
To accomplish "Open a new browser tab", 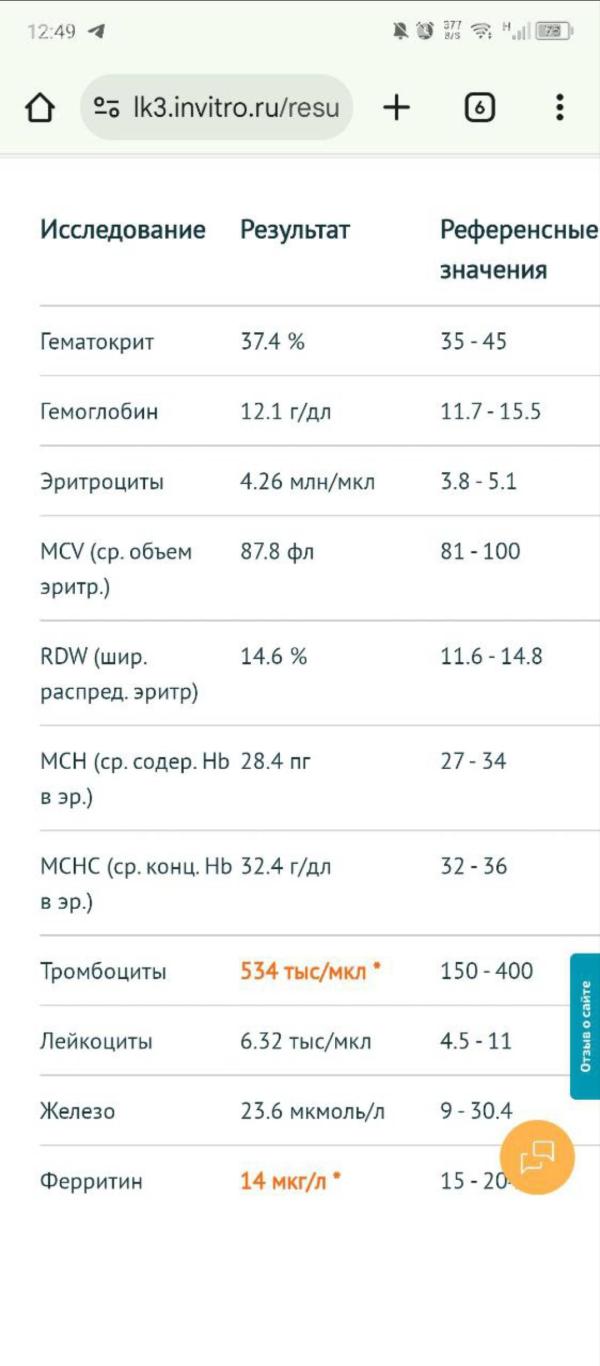I will tap(397, 107).
